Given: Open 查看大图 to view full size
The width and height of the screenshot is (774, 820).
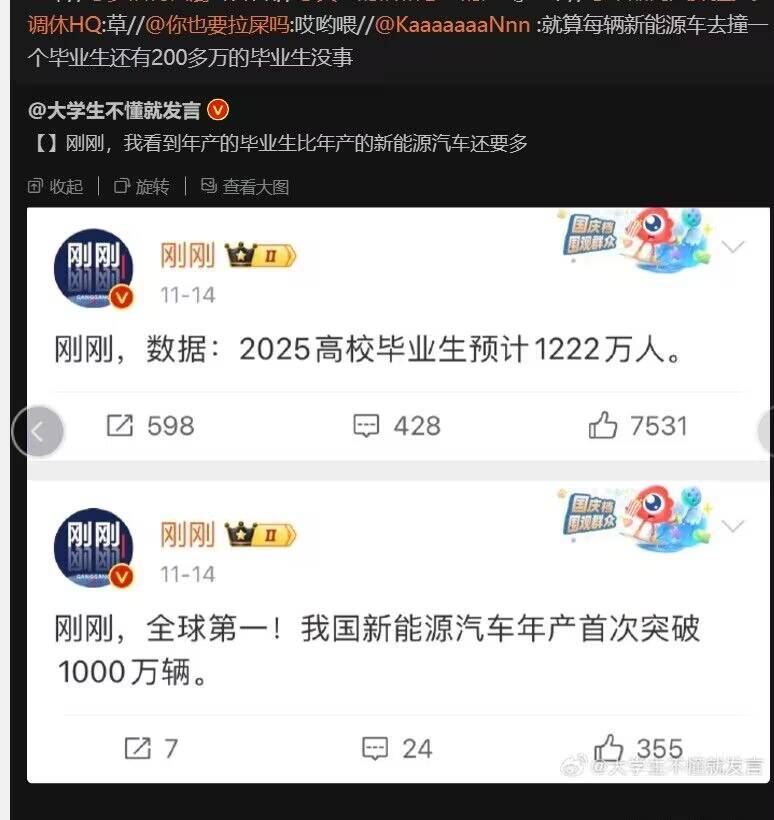Looking at the screenshot, I should 245,186.
